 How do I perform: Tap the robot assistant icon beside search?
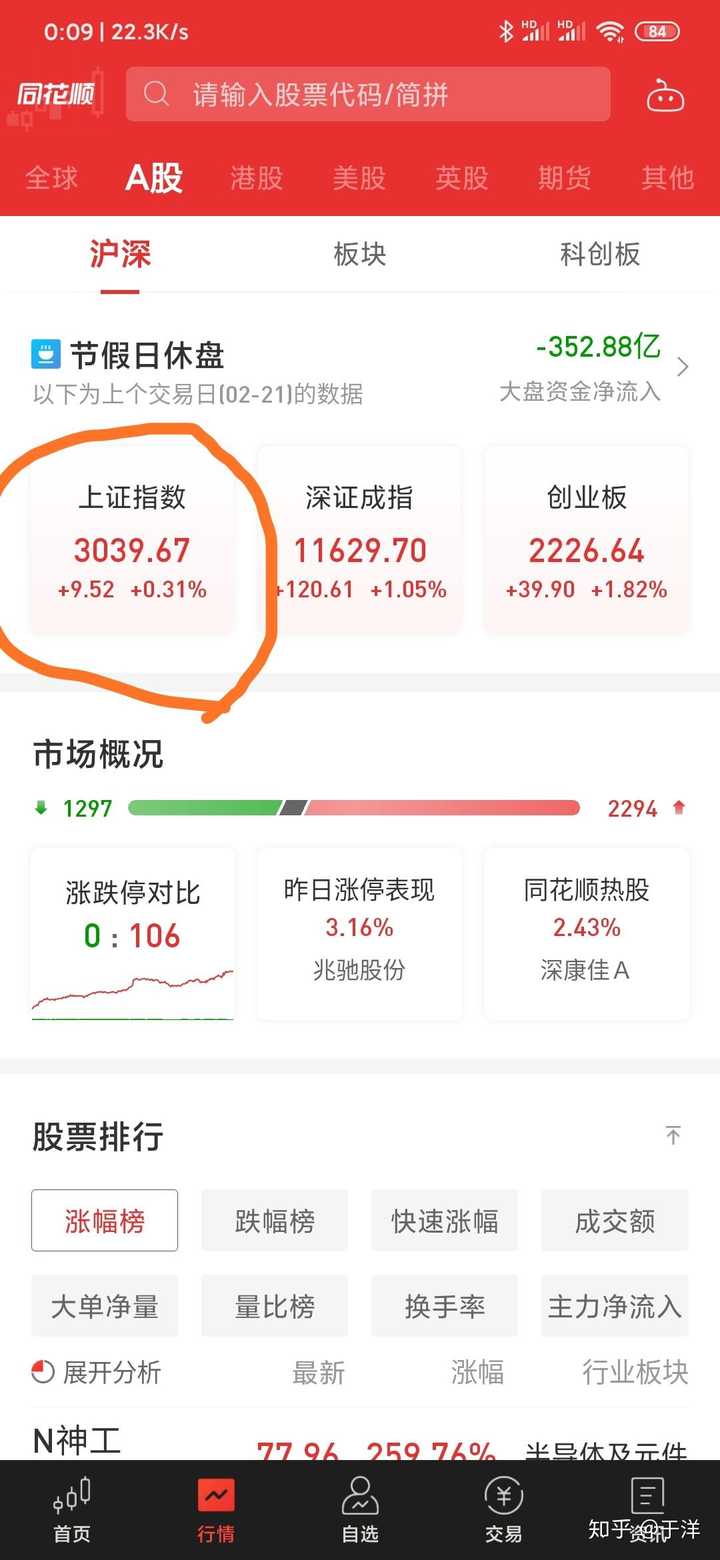[666, 94]
